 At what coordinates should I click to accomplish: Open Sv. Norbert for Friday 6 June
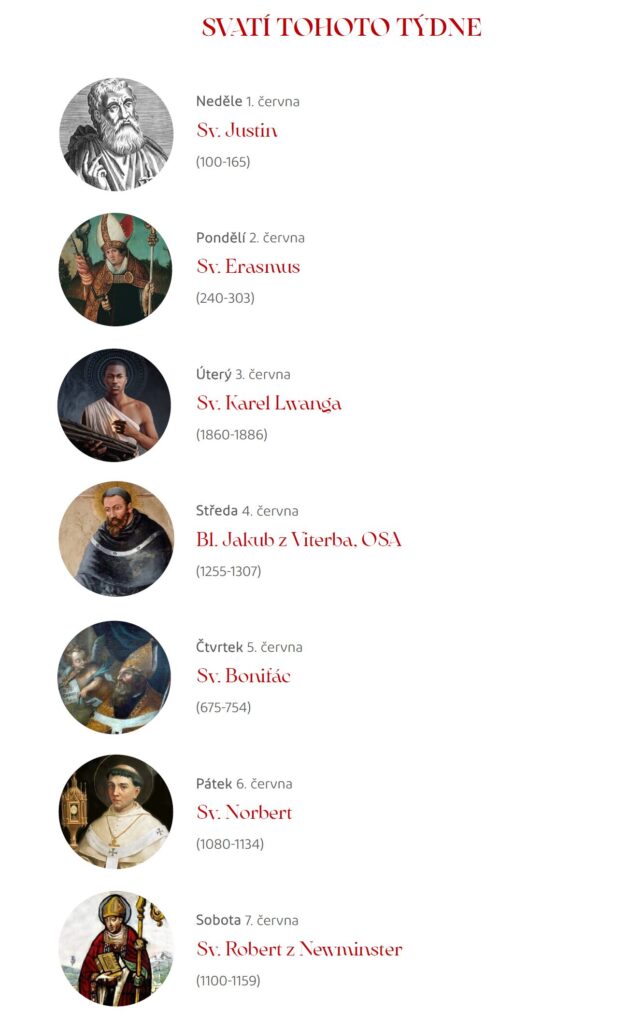tap(244, 812)
